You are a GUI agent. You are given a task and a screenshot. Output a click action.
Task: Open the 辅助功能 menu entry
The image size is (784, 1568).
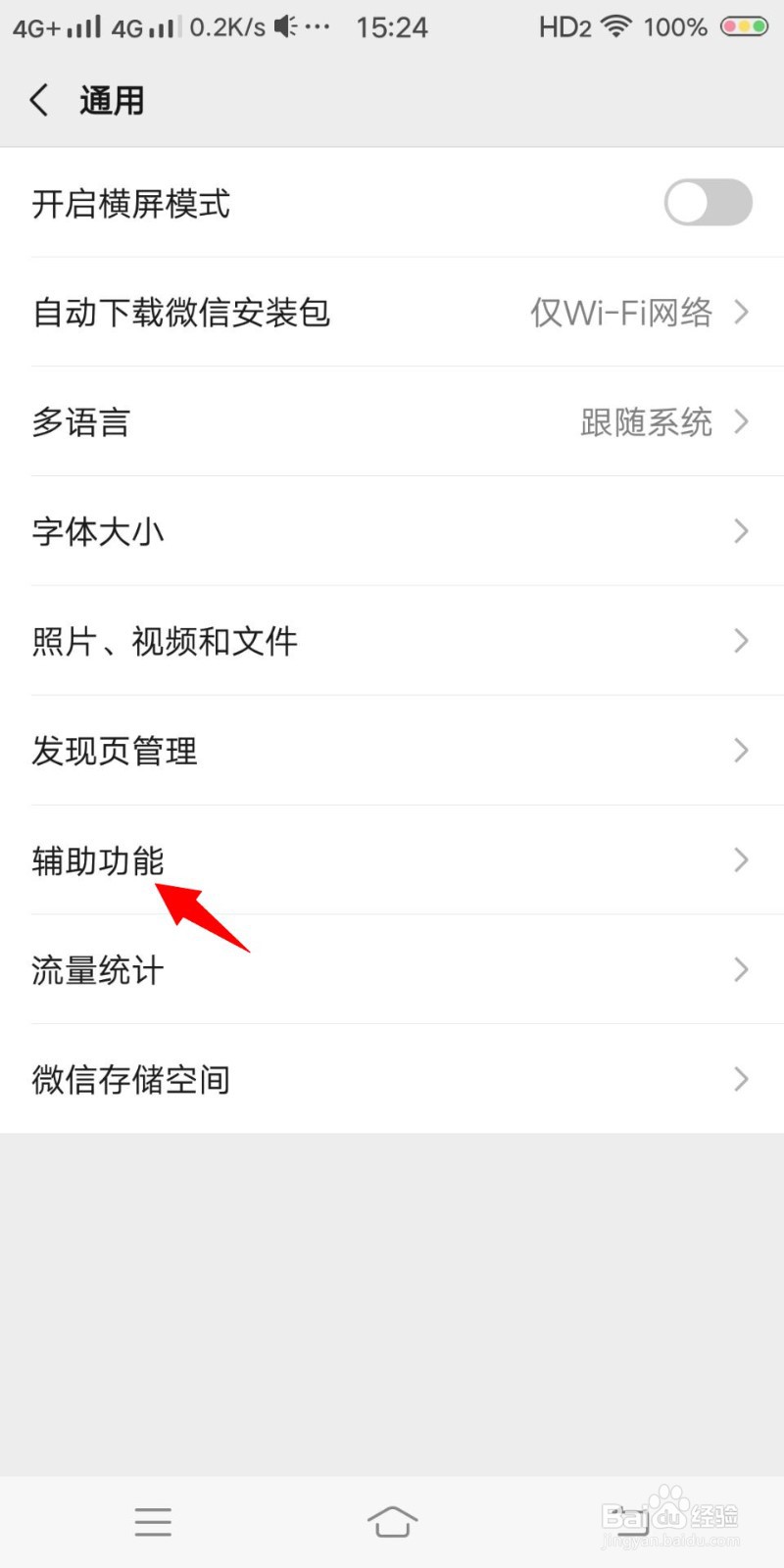pos(392,860)
